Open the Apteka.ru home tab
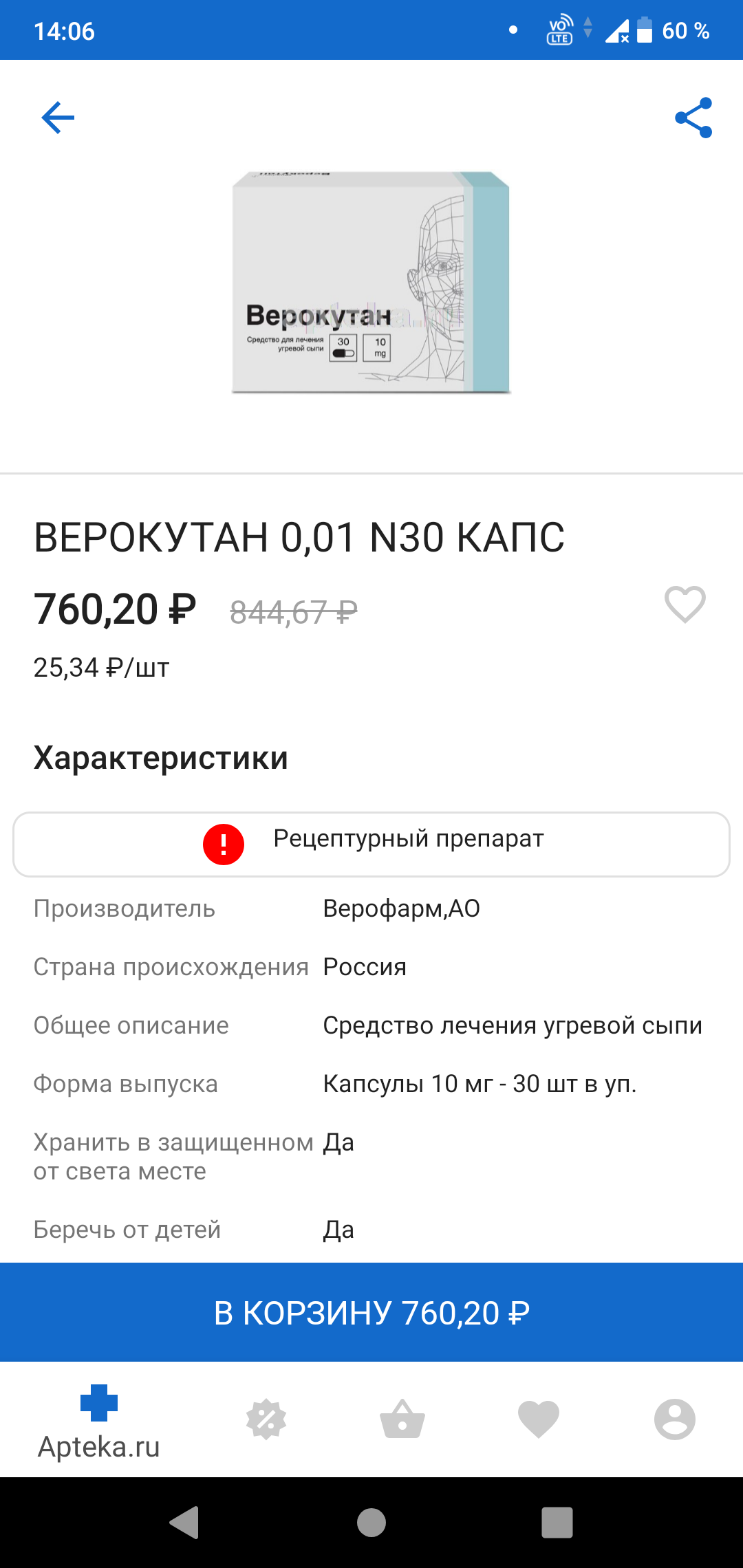743x1568 pixels. [x=99, y=1421]
